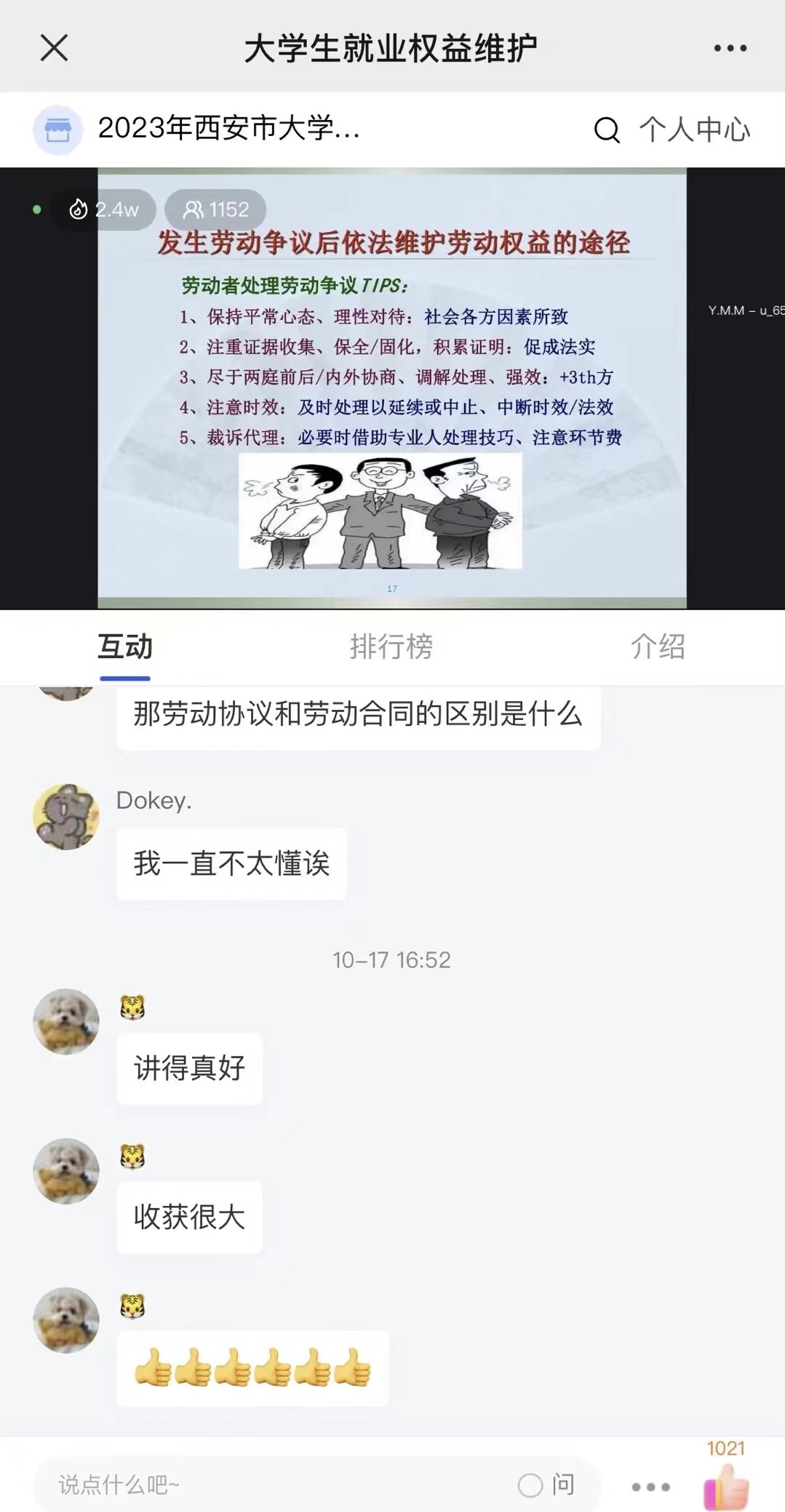The image size is (785, 1512).
Task: Open Dokey.'s profile avatar
Action: (66, 816)
